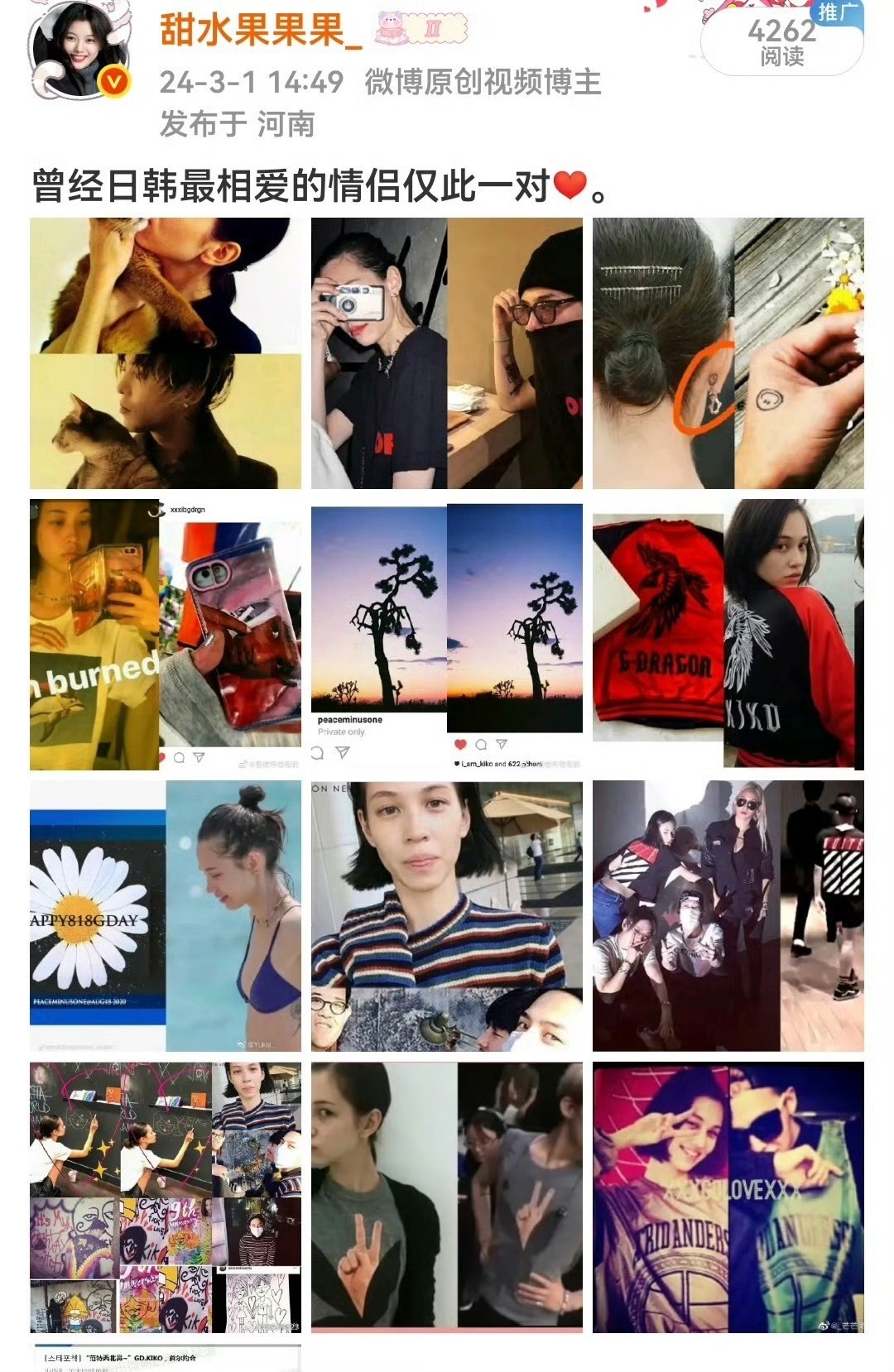Open the tattoo comparison photo with orange circle
Viewport: 894px width, 1372px height.
[728, 353]
